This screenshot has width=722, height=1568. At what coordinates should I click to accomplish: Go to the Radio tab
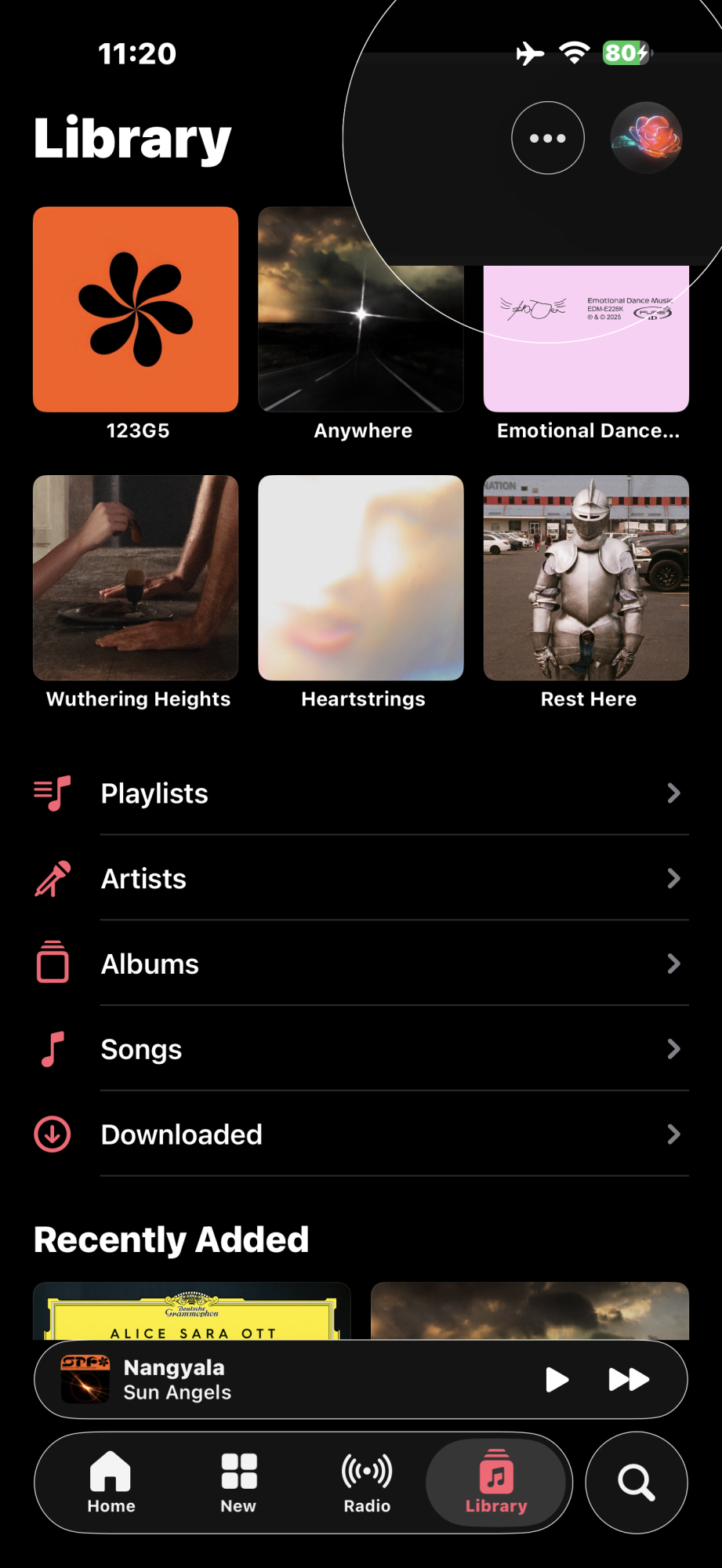click(x=367, y=1482)
